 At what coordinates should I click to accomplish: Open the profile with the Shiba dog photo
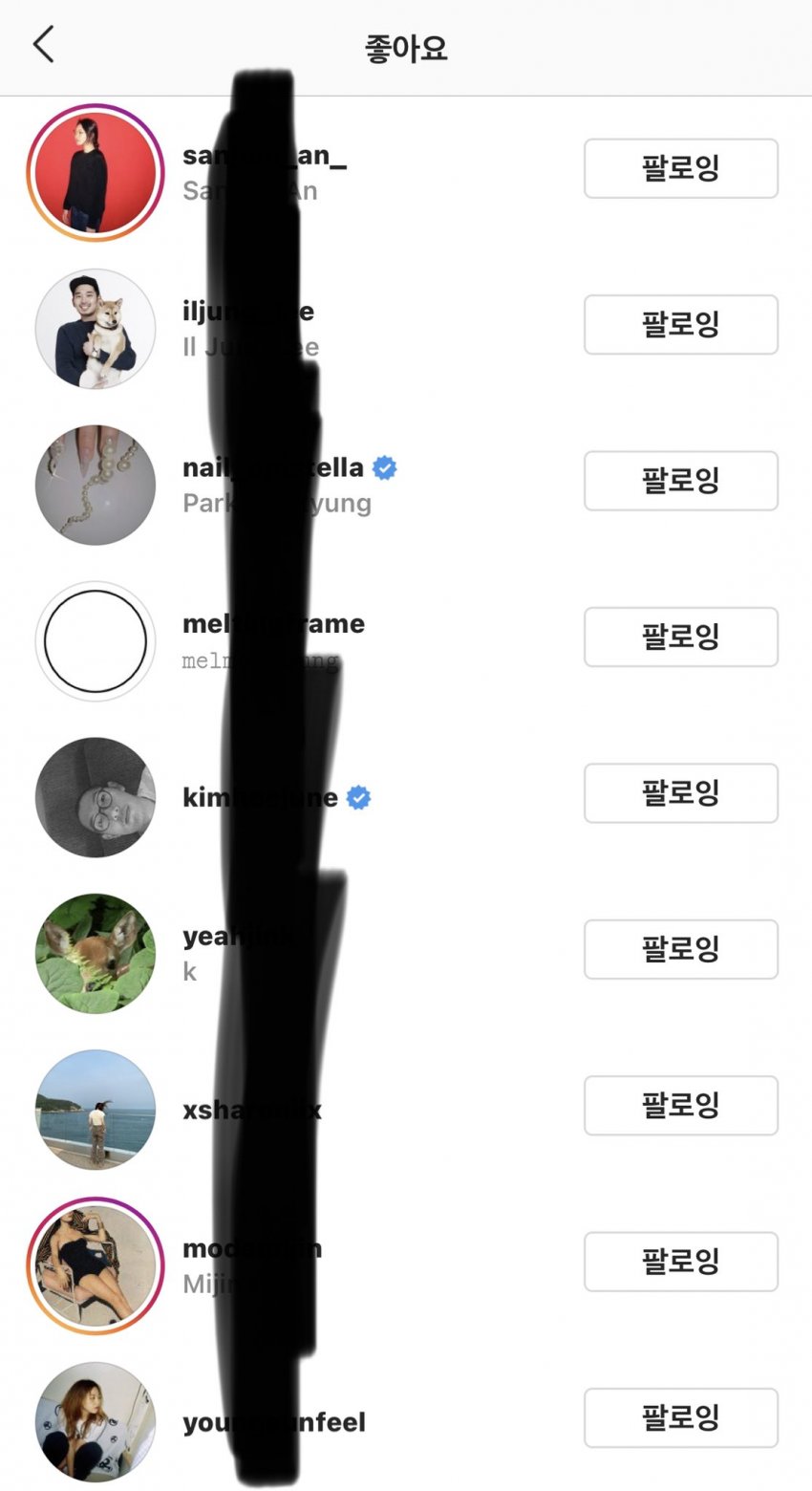coord(95,328)
